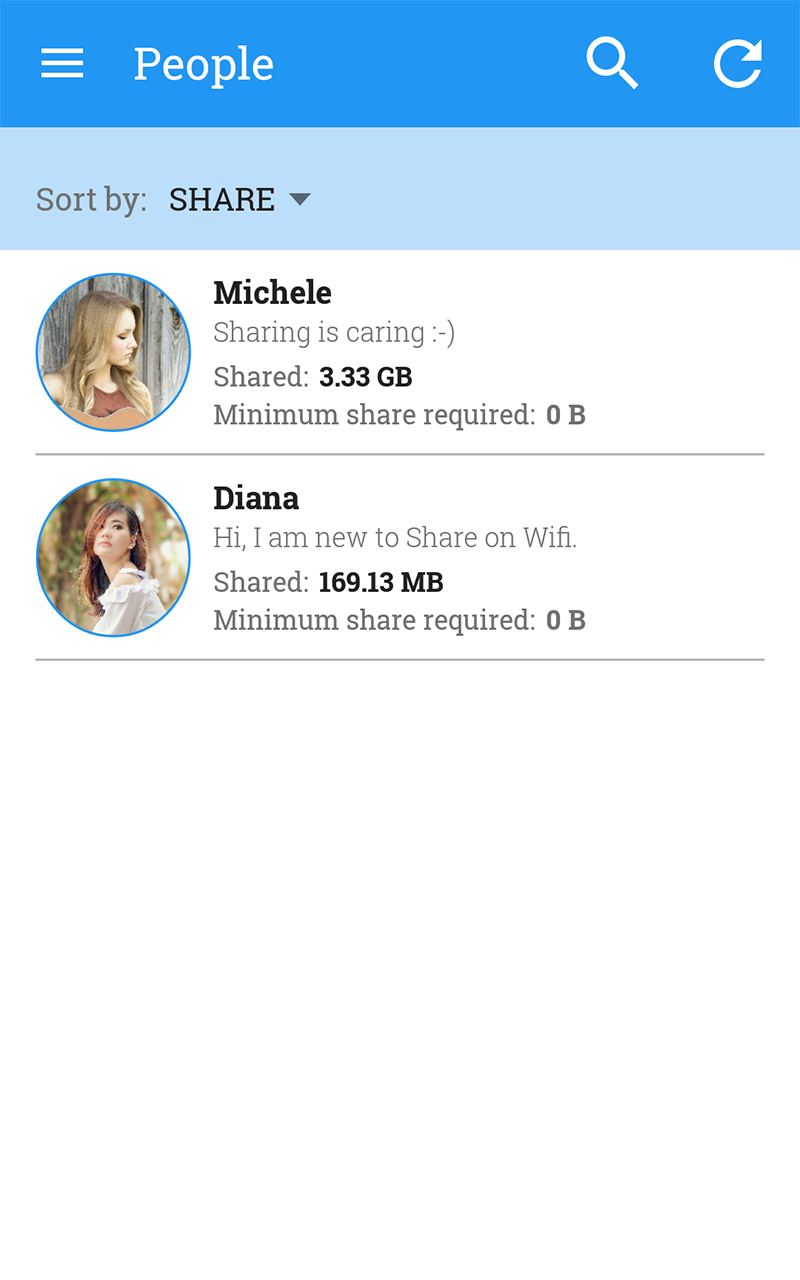This screenshot has width=800, height=1280.
Task: Tap Michele's status 'Sharing is caring'
Action: [334, 331]
